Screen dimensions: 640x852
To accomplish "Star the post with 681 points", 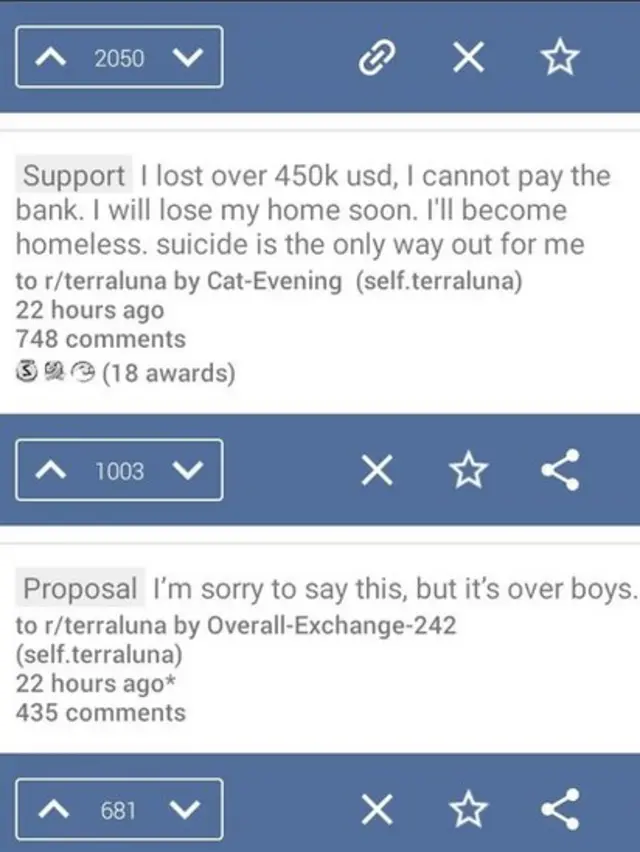I will 467,810.
